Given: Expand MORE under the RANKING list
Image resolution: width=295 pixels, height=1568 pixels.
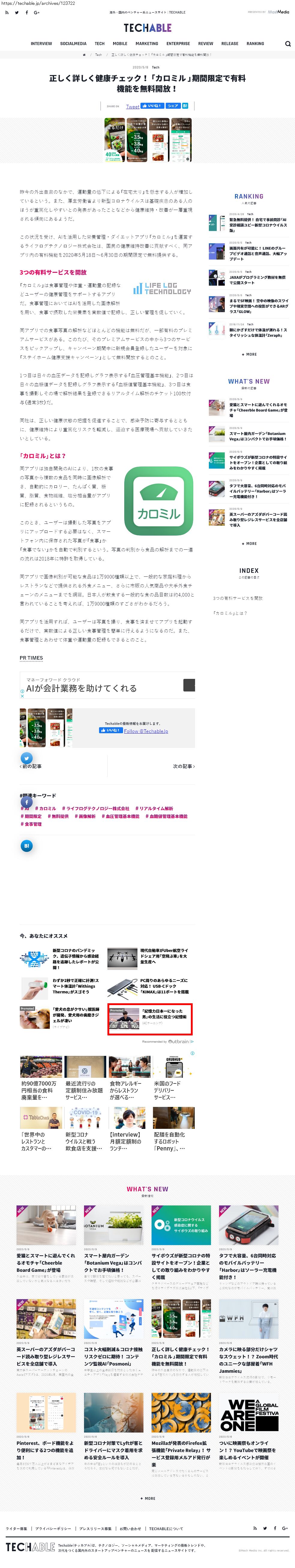Looking at the screenshot, I should click(x=249, y=354).
